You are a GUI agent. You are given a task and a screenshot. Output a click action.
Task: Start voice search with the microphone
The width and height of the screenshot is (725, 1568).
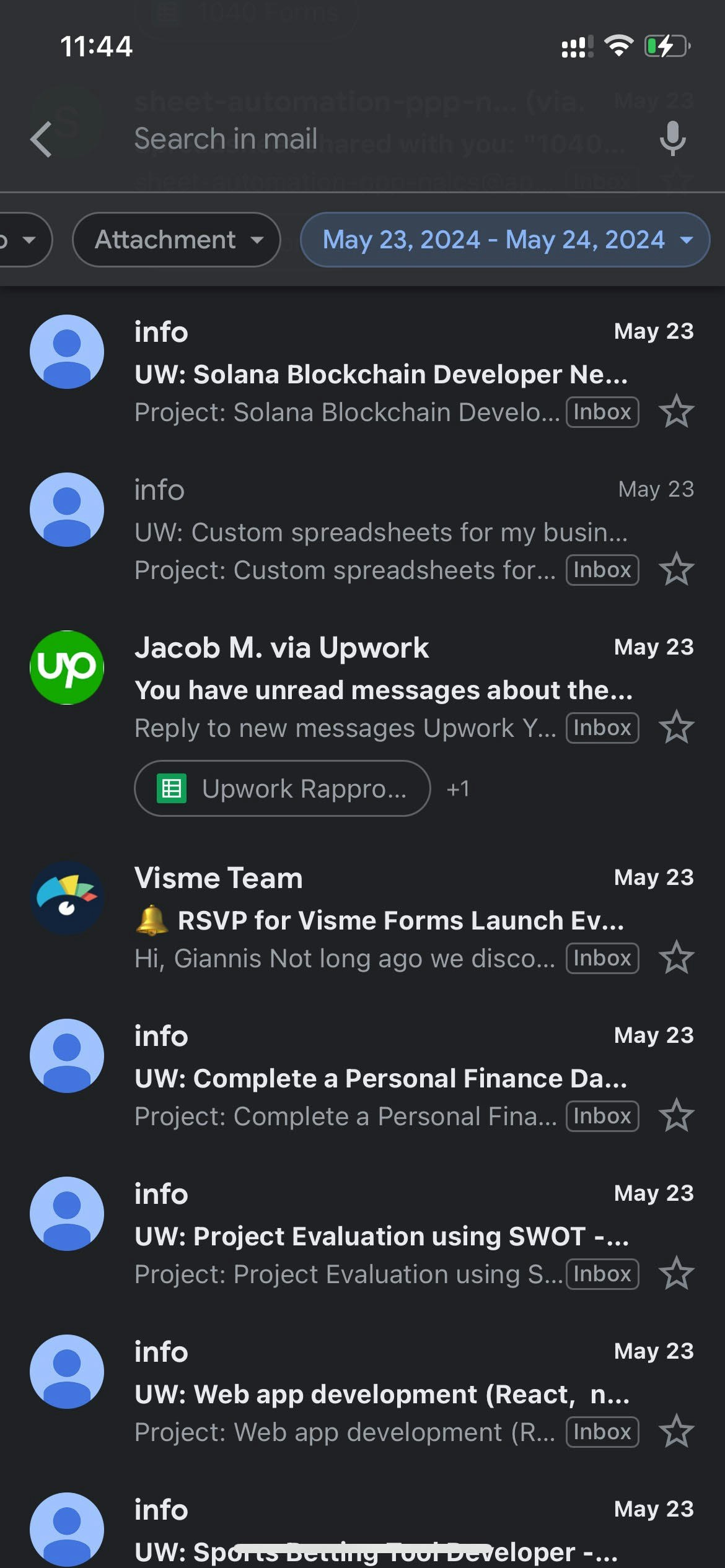point(672,139)
